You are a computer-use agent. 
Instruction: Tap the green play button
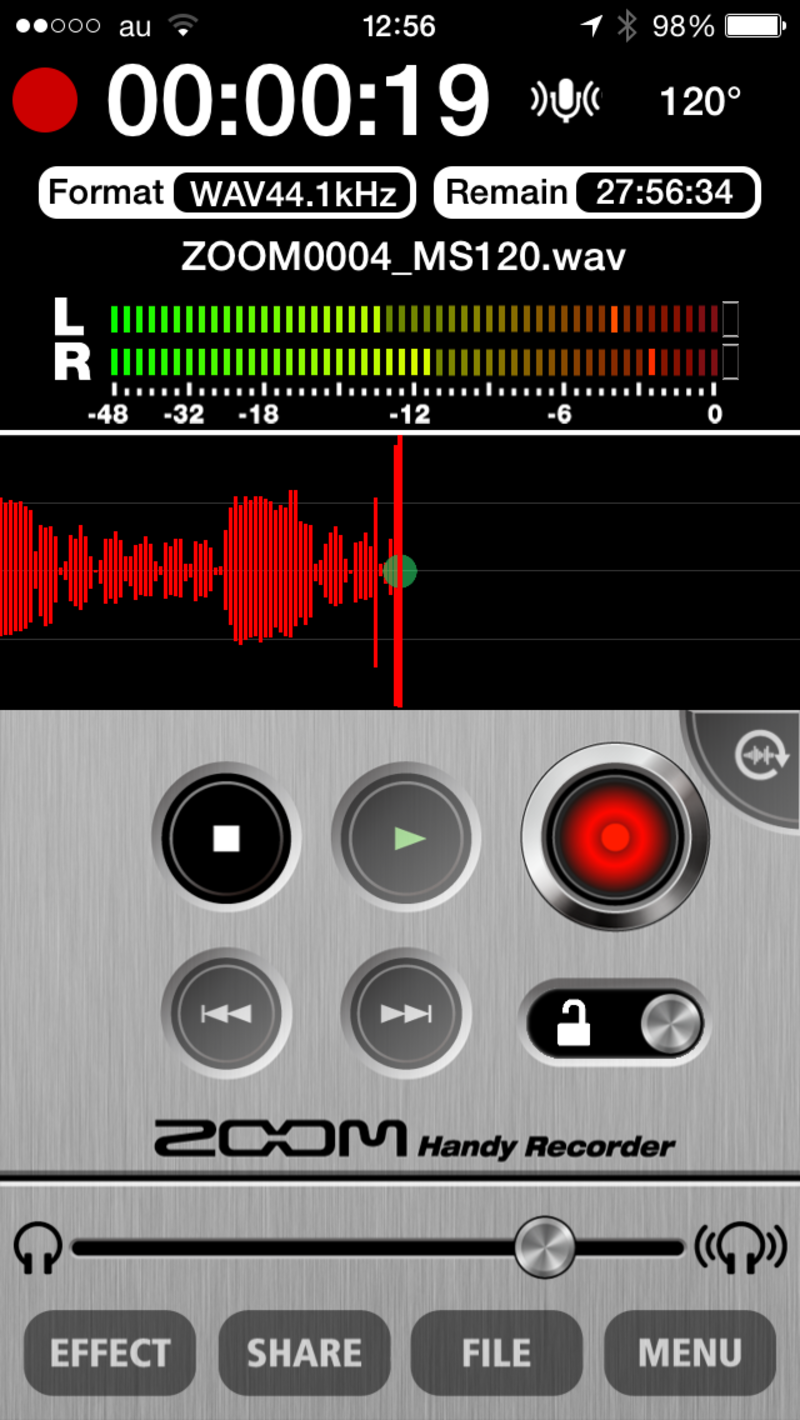click(x=406, y=837)
